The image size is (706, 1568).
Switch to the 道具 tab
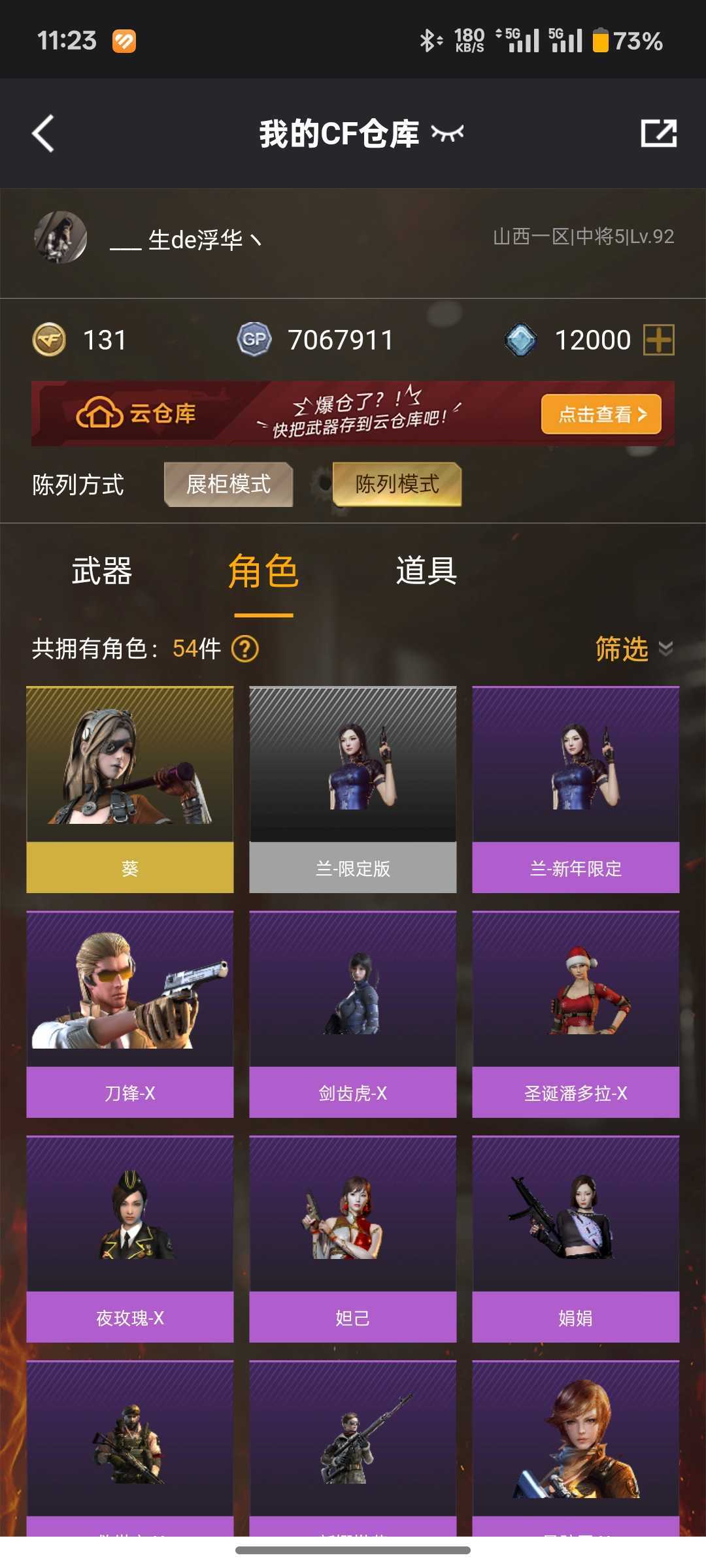click(x=426, y=571)
